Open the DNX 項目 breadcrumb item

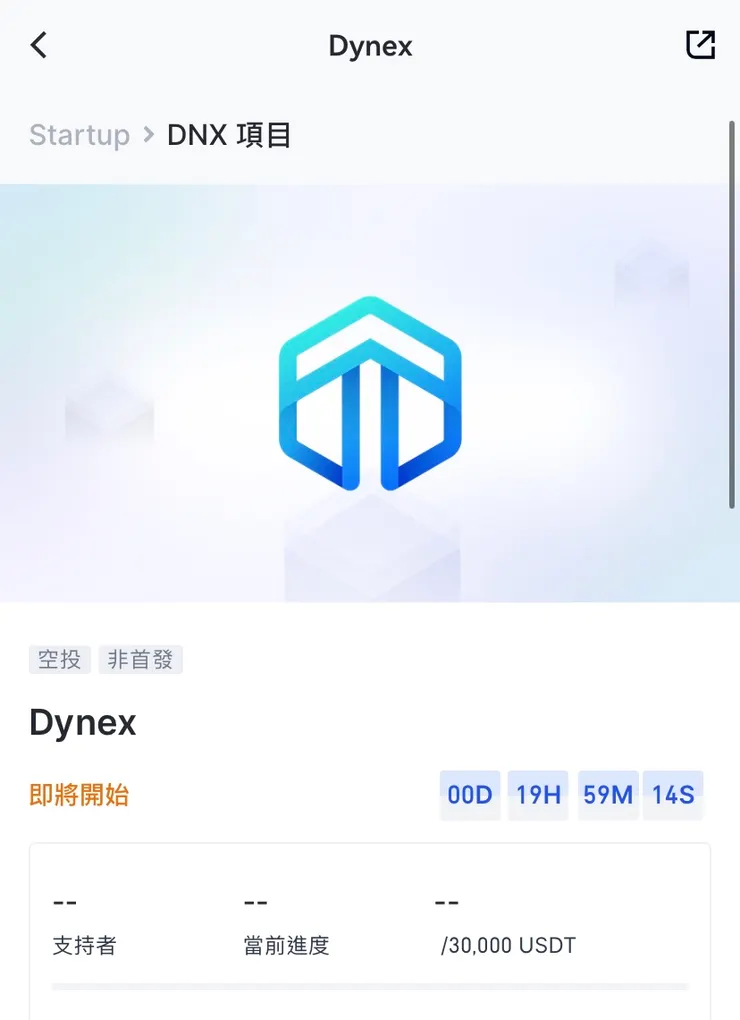(x=229, y=135)
